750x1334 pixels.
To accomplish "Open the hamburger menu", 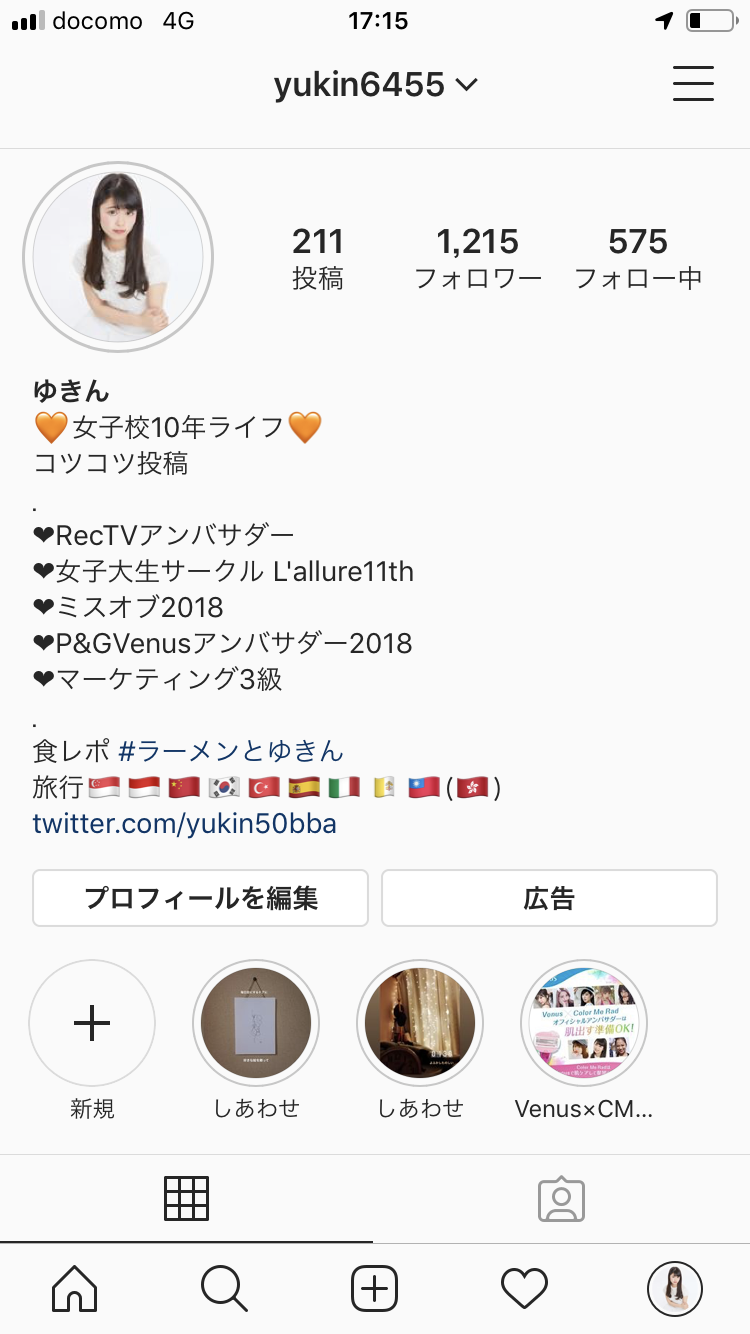I will pos(693,84).
